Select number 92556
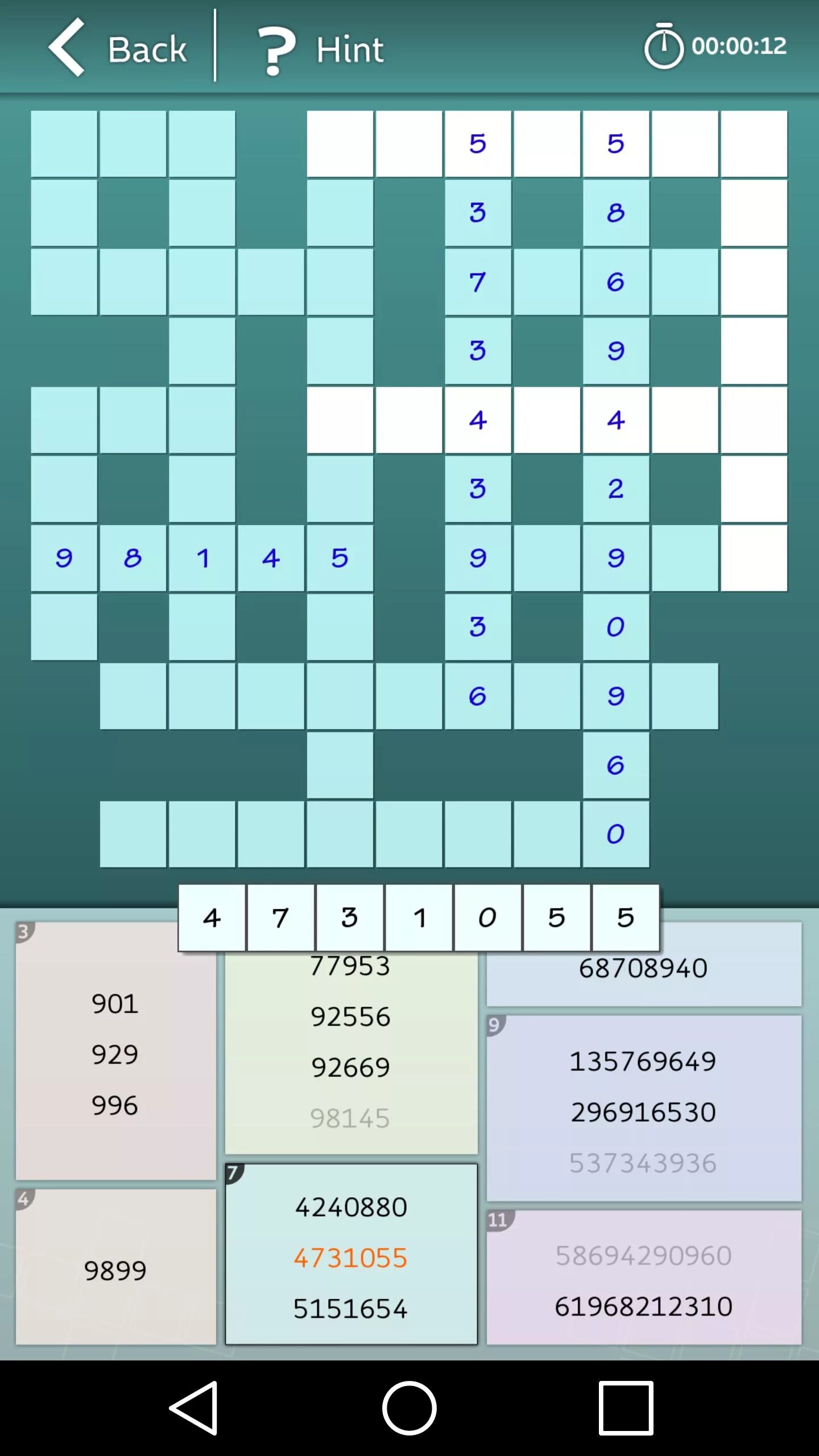The image size is (819, 1456). pyautogui.click(x=350, y=1017)
